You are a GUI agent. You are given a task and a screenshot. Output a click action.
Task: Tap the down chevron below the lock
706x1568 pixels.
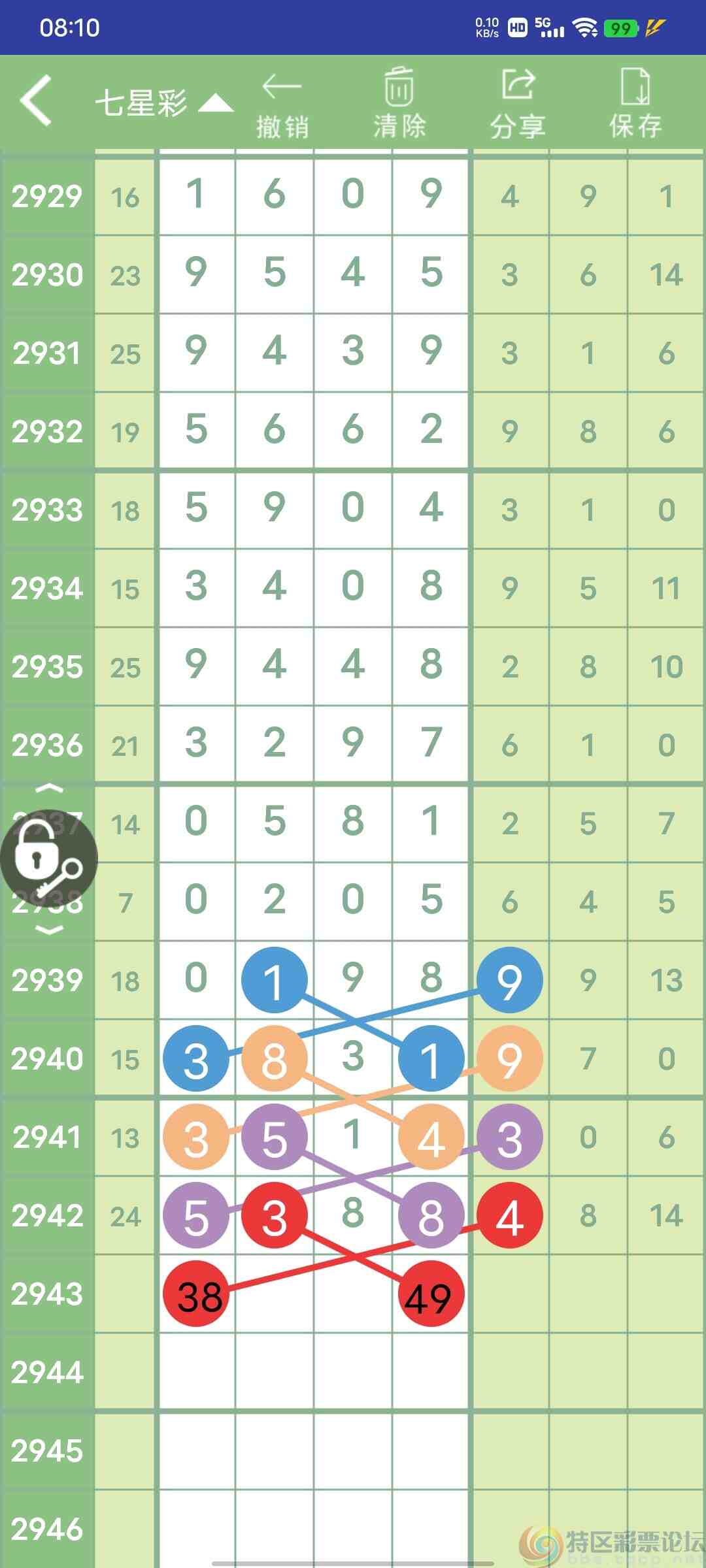click(x=49, y=929)
